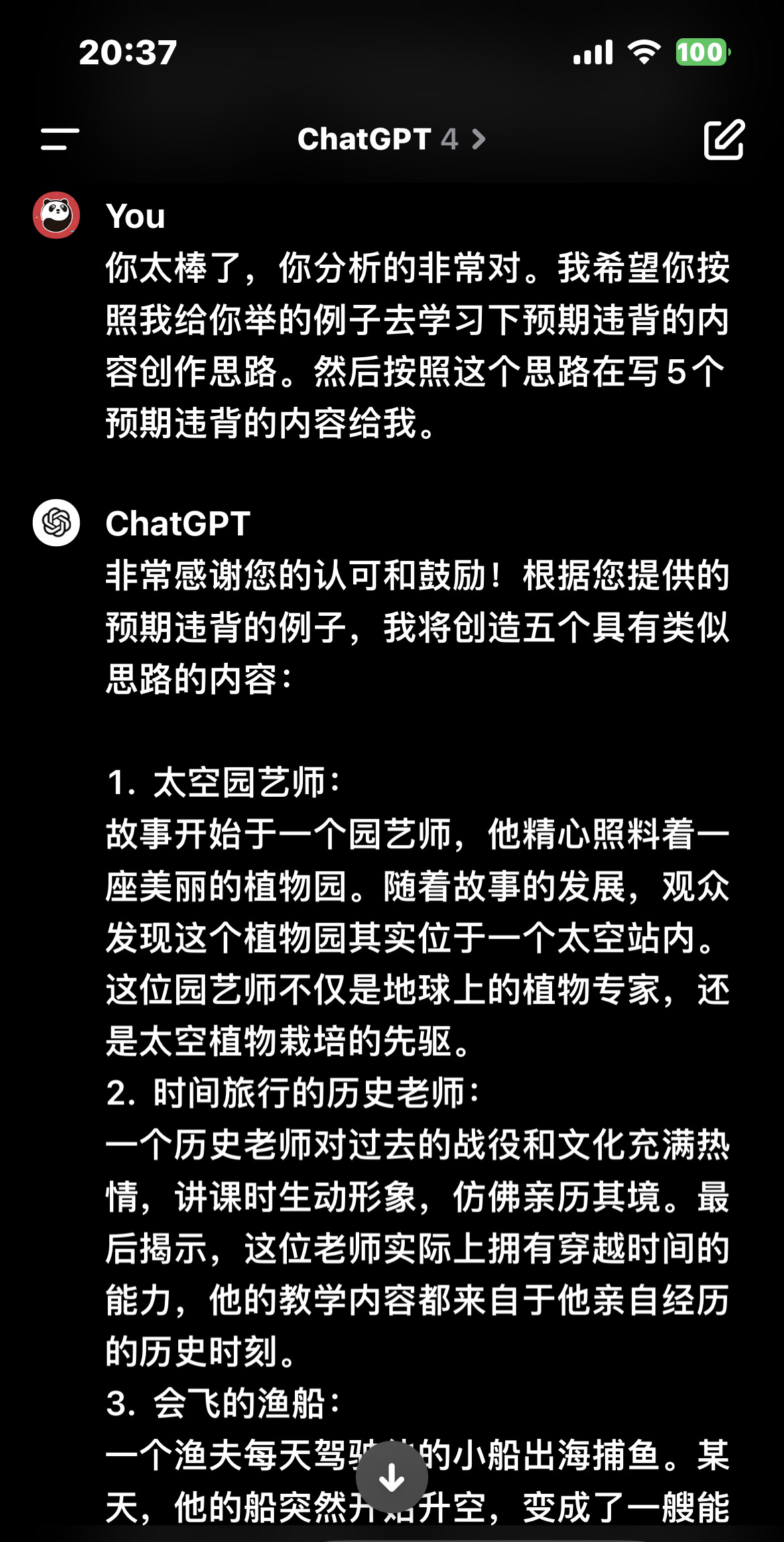Jump to bottom with the down arrow
Screen dimensions: 784x1542
click(x=392, y=1477)
